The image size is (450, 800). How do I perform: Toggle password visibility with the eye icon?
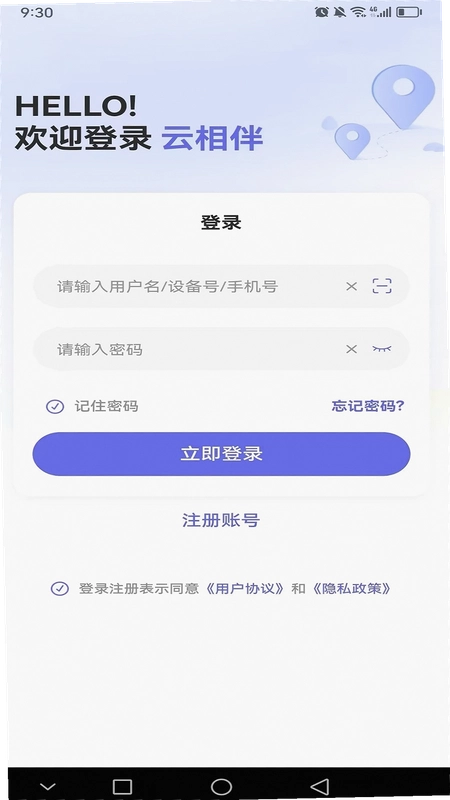coord(382,349)
